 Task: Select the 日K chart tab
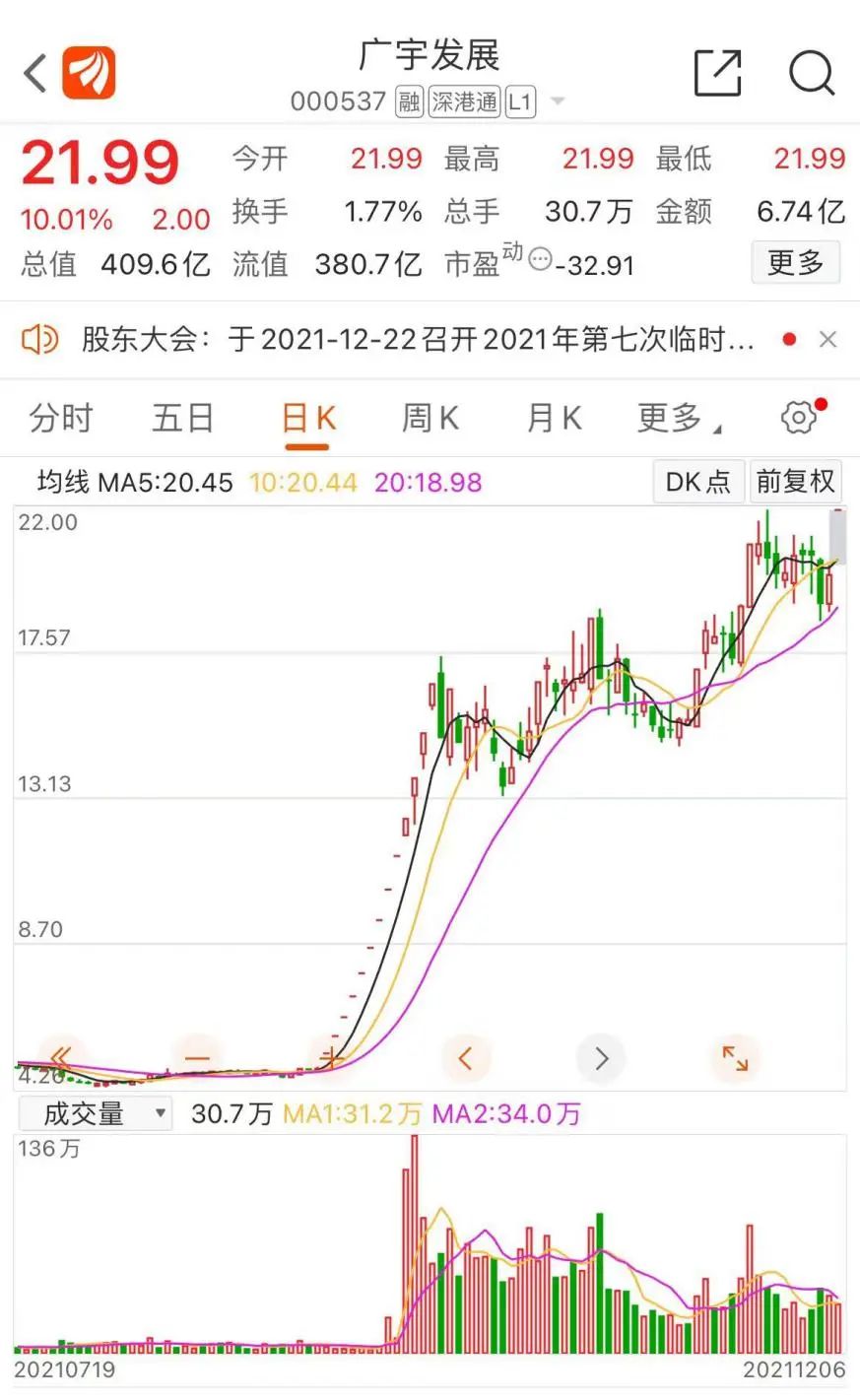coord(308,419)
